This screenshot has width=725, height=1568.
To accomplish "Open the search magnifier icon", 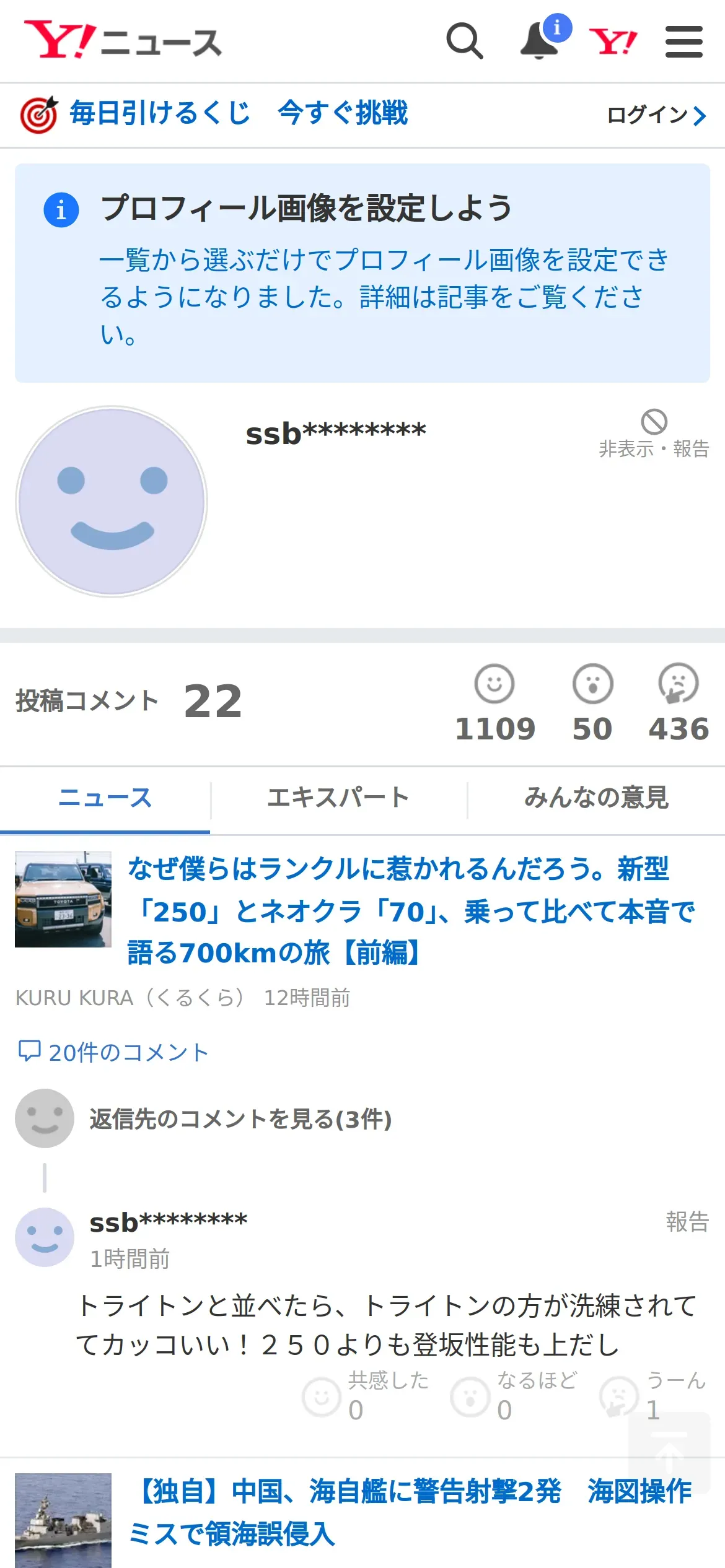I will (464, 41).
